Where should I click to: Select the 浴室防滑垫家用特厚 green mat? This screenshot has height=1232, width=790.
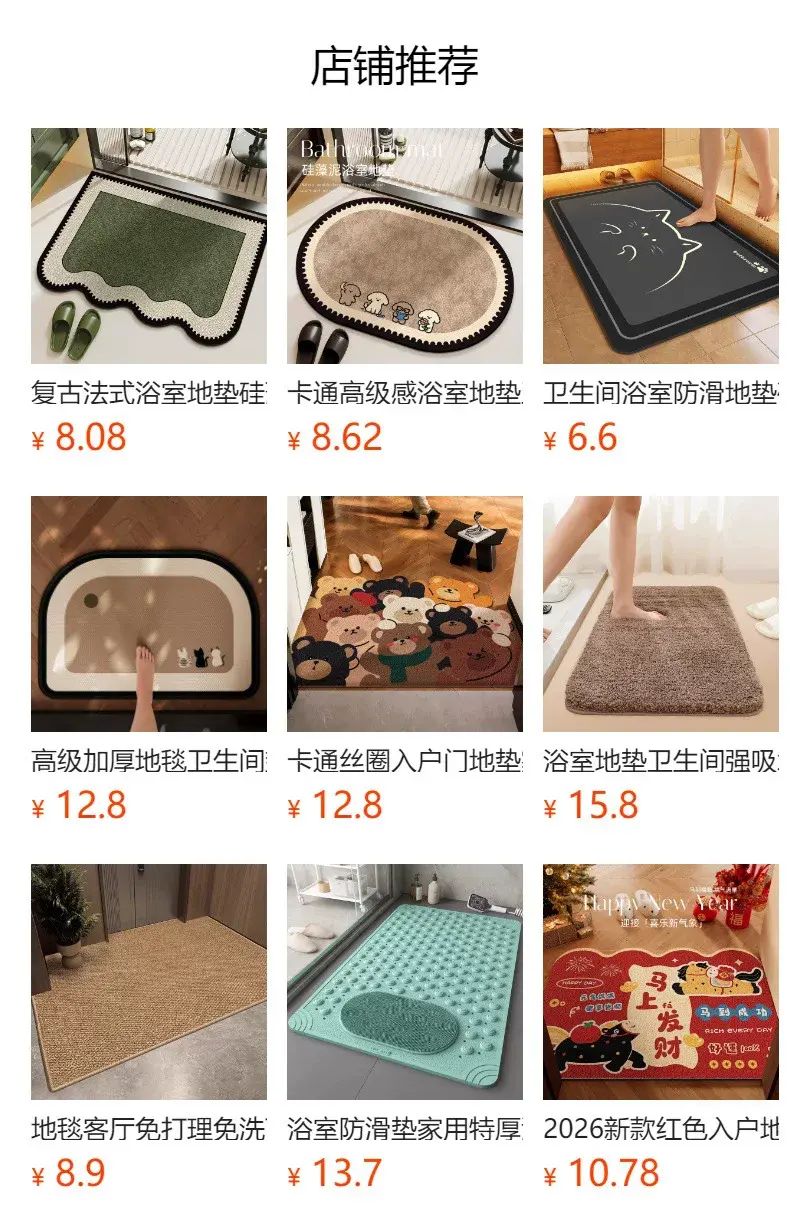[x=405, y=1027]
